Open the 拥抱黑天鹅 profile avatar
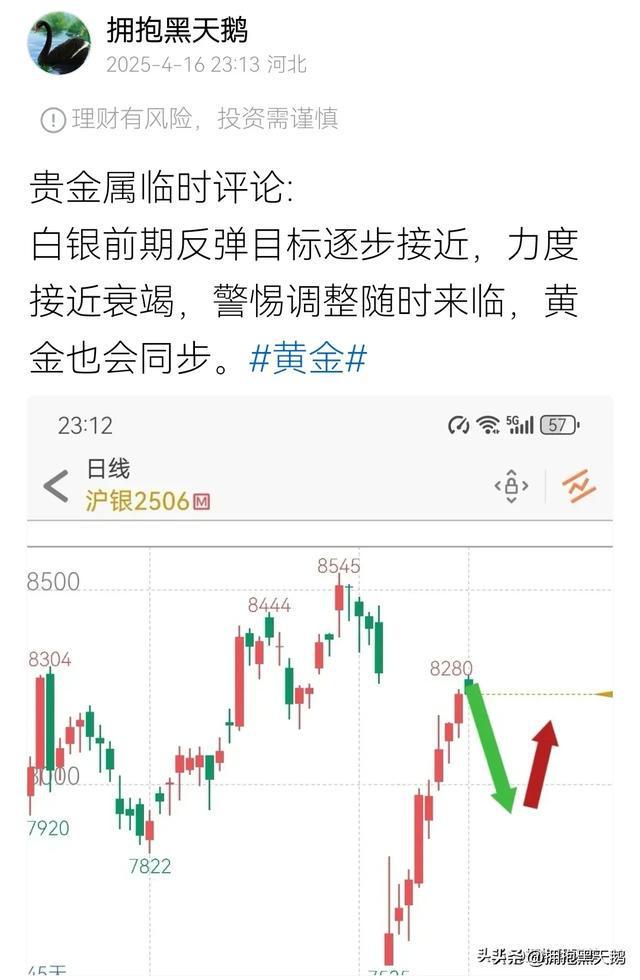The image size is (640, 980). (x=58, y=44)
